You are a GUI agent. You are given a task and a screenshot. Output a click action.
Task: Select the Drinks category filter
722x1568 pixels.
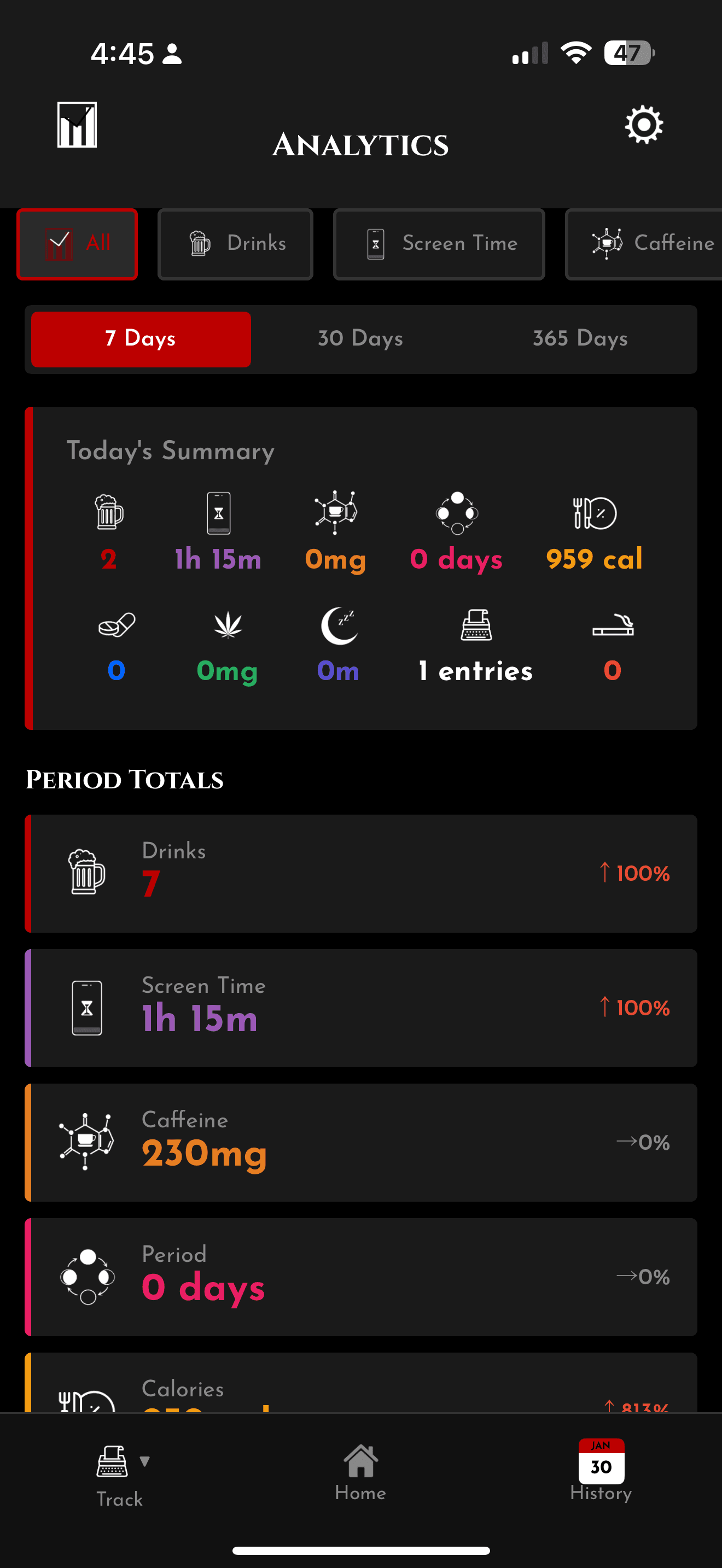[235, 243]
